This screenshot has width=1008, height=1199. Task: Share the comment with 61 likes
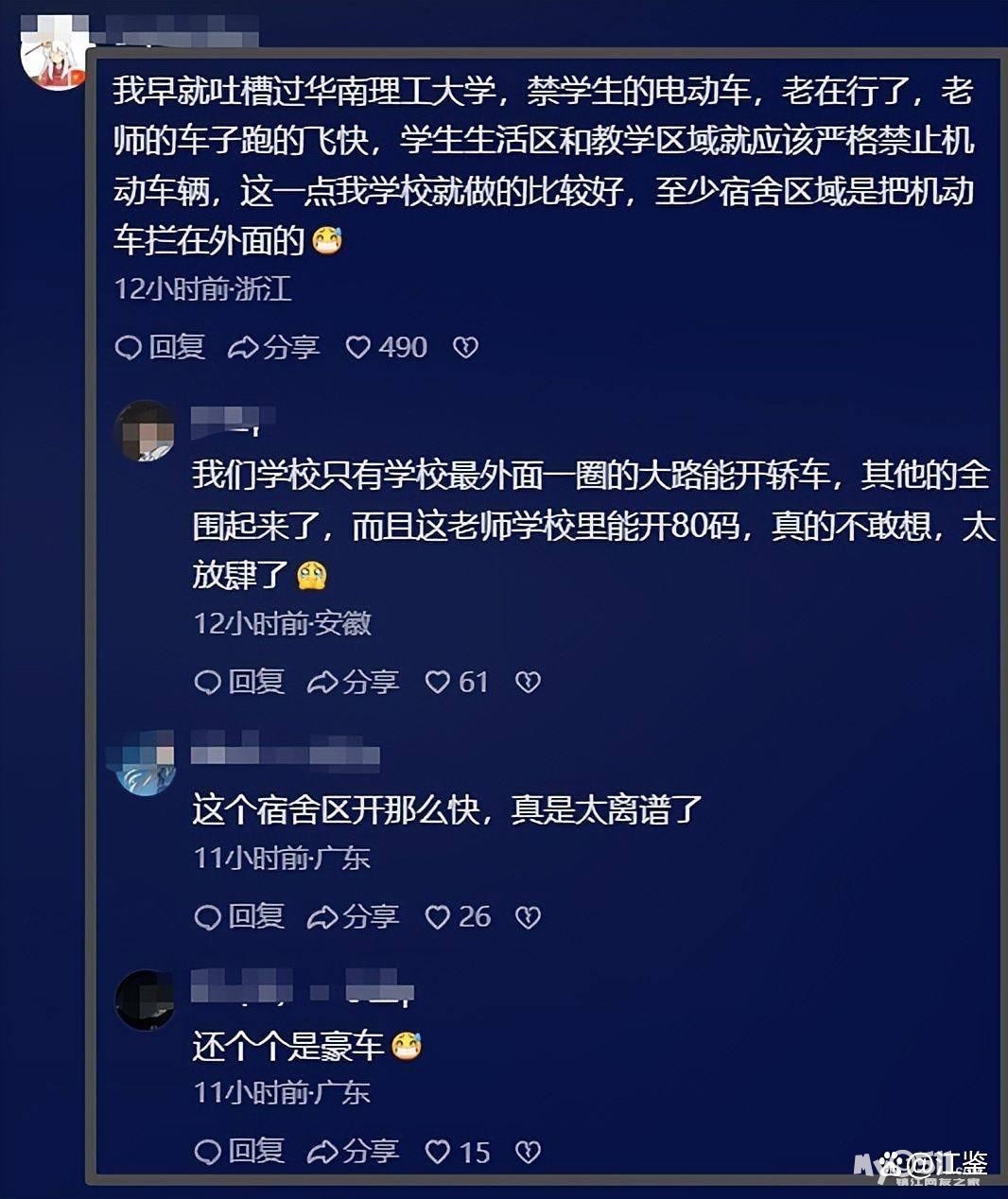point(353,682)
